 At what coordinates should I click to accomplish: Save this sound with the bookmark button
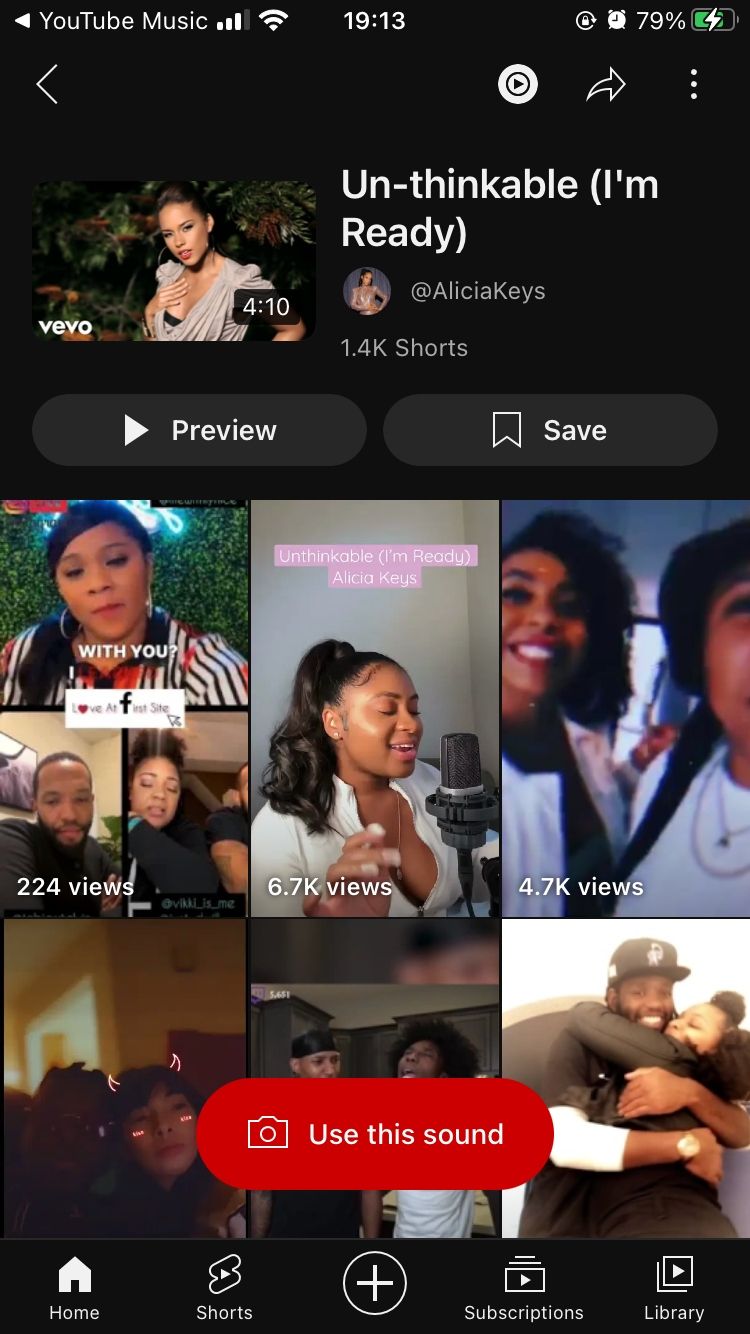[549, 430]
